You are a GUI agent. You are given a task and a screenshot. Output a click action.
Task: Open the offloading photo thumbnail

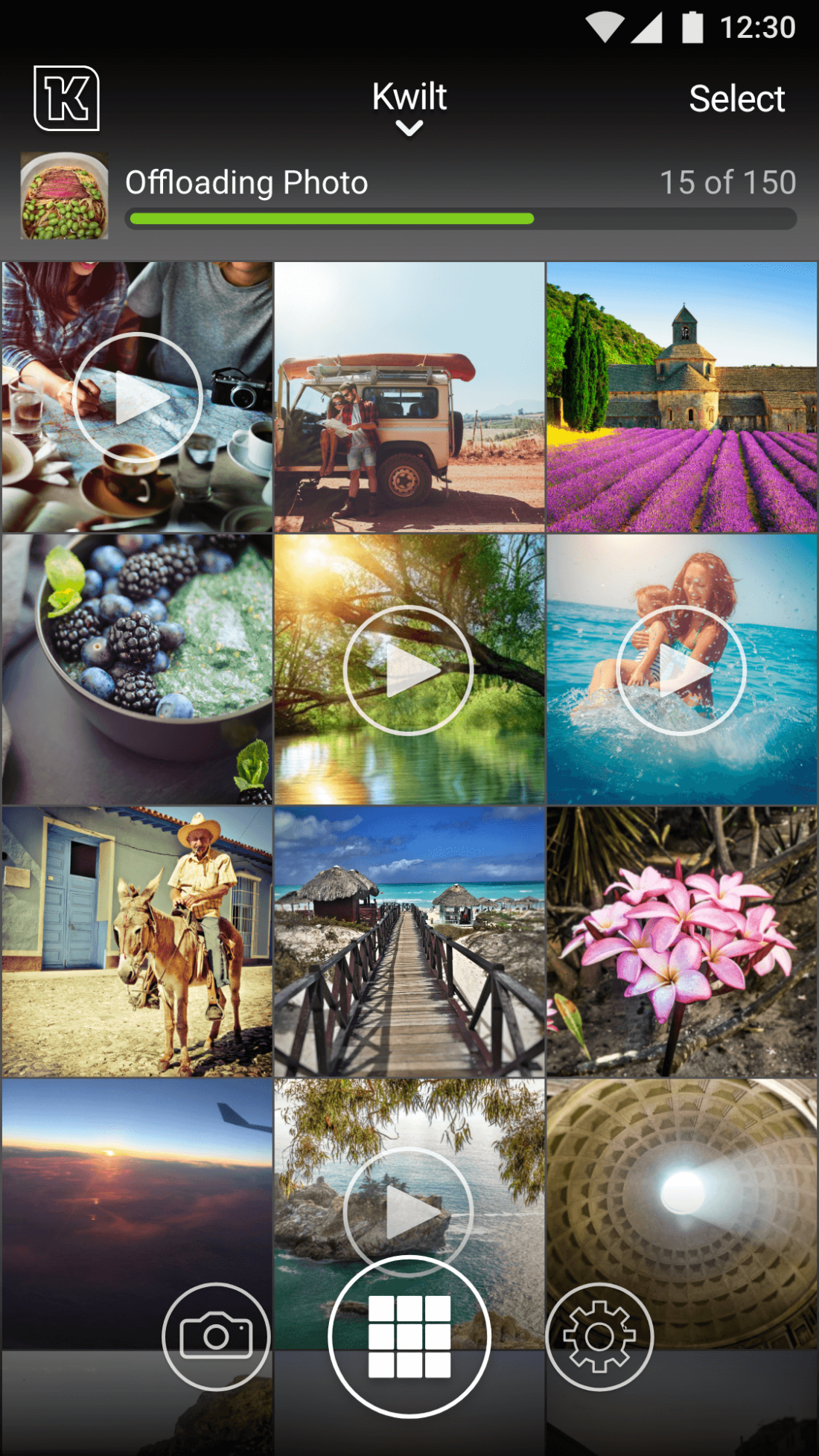click(64, 197)
